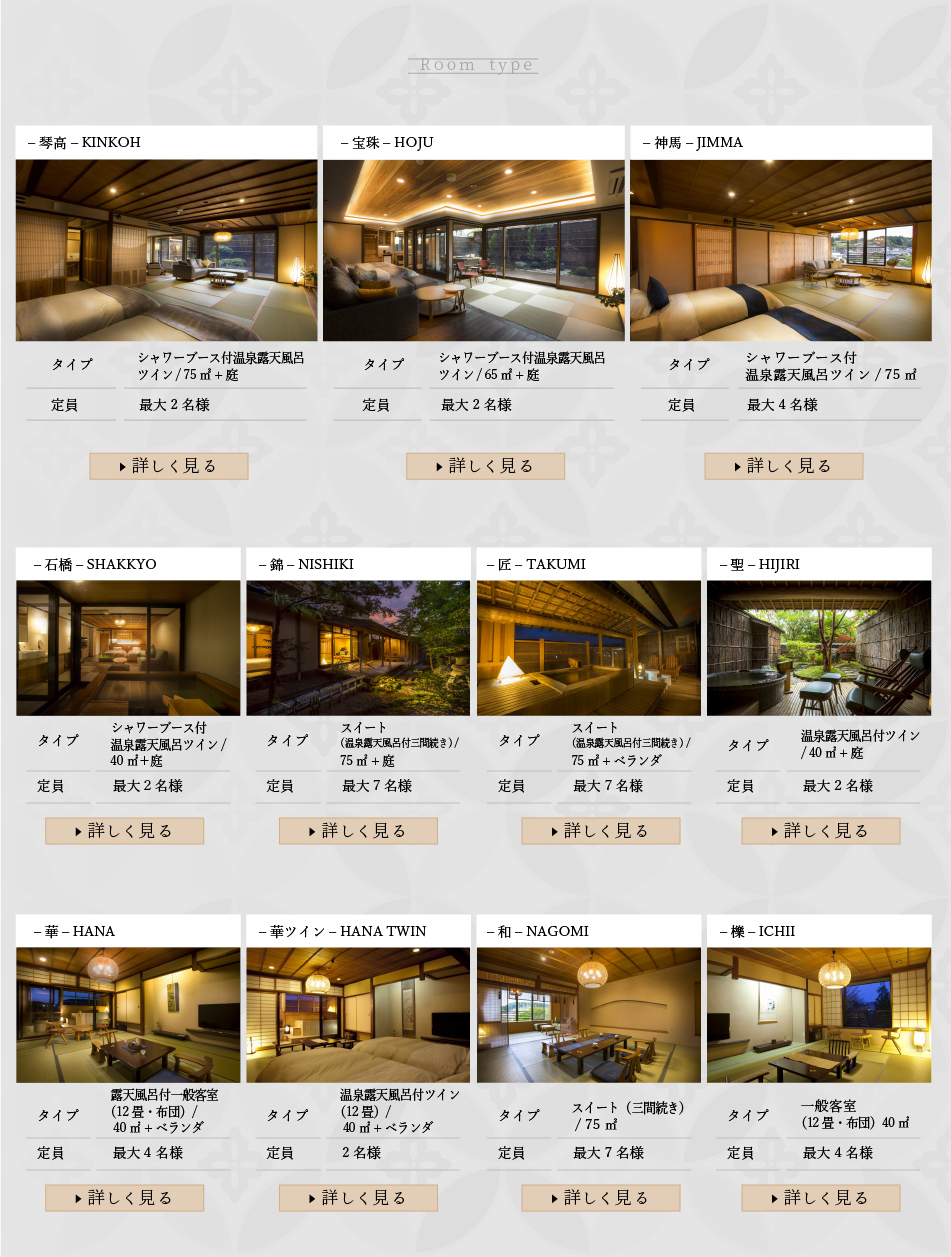Screen dimensions: 951x1257
Task: Open details for the HANA room
Action: click(124, 1198)
